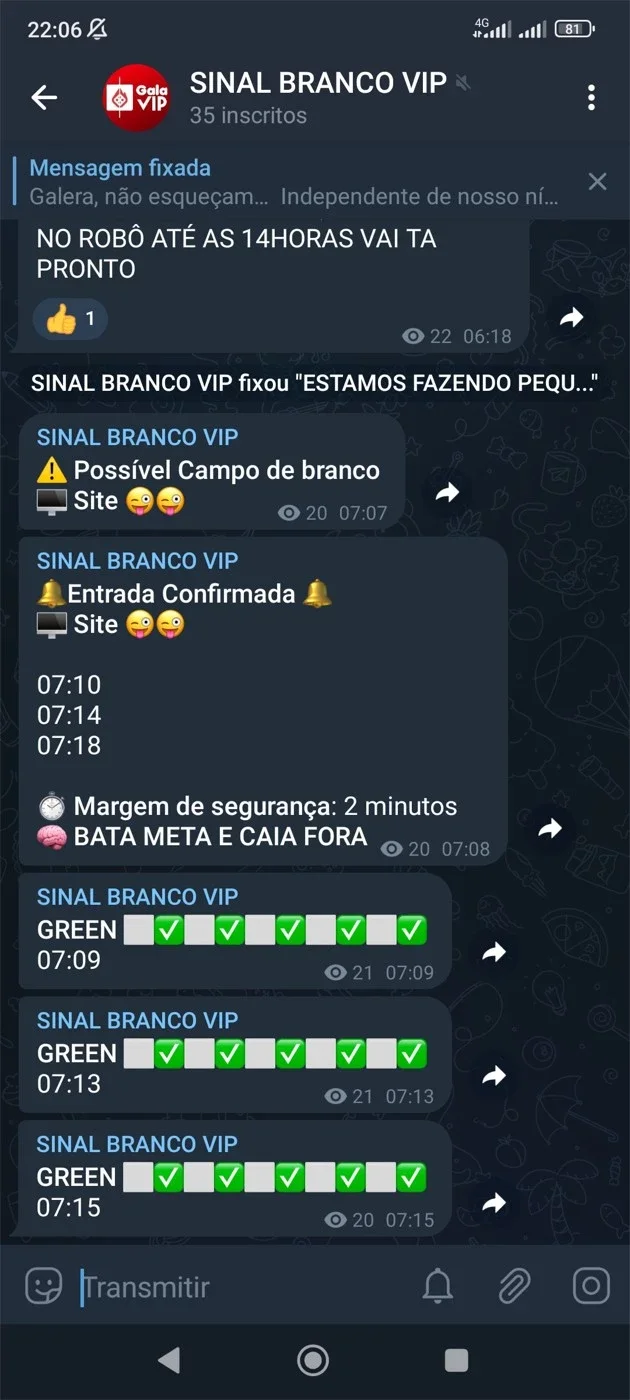Forward the Entrada Confirmada message

(x=550, y=828)
